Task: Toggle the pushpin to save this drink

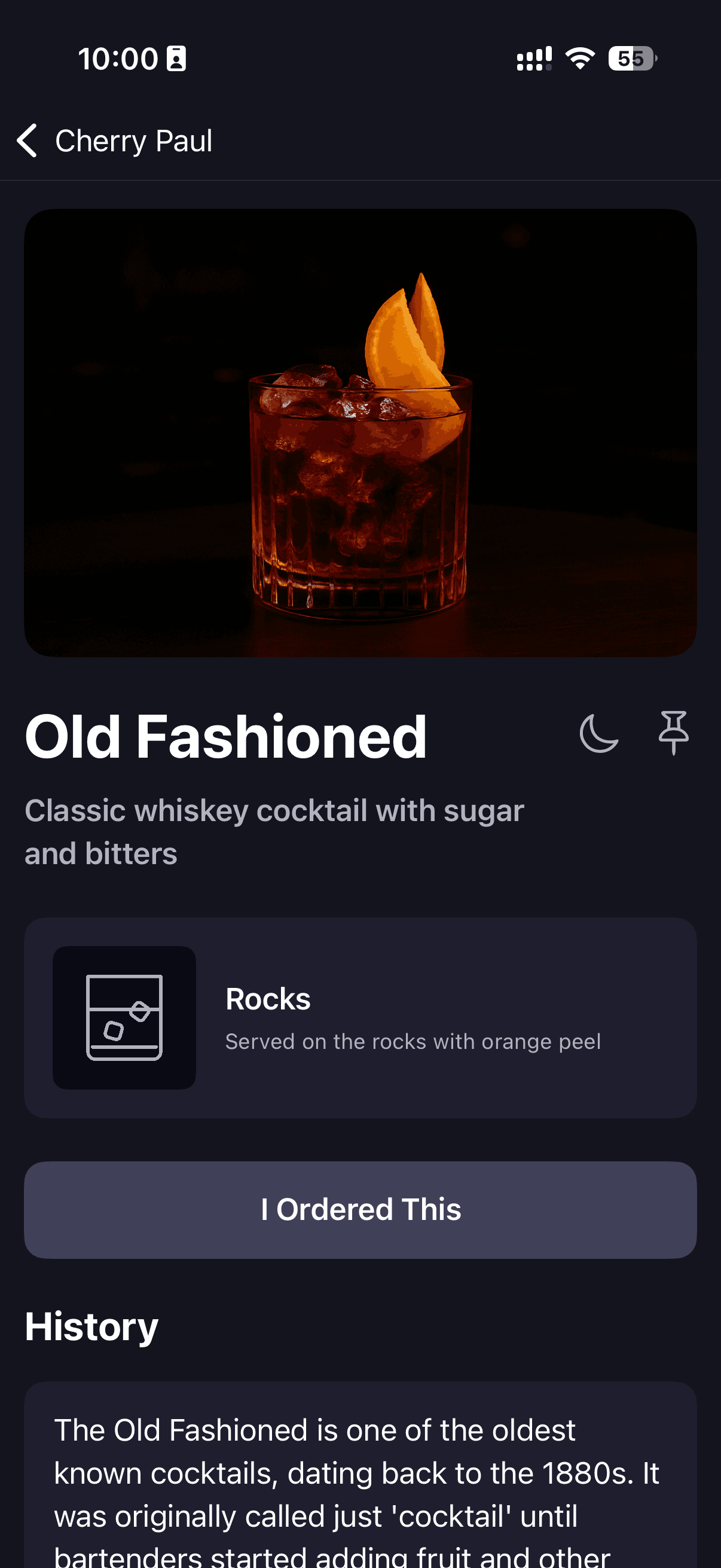Action: coord(674,734)
